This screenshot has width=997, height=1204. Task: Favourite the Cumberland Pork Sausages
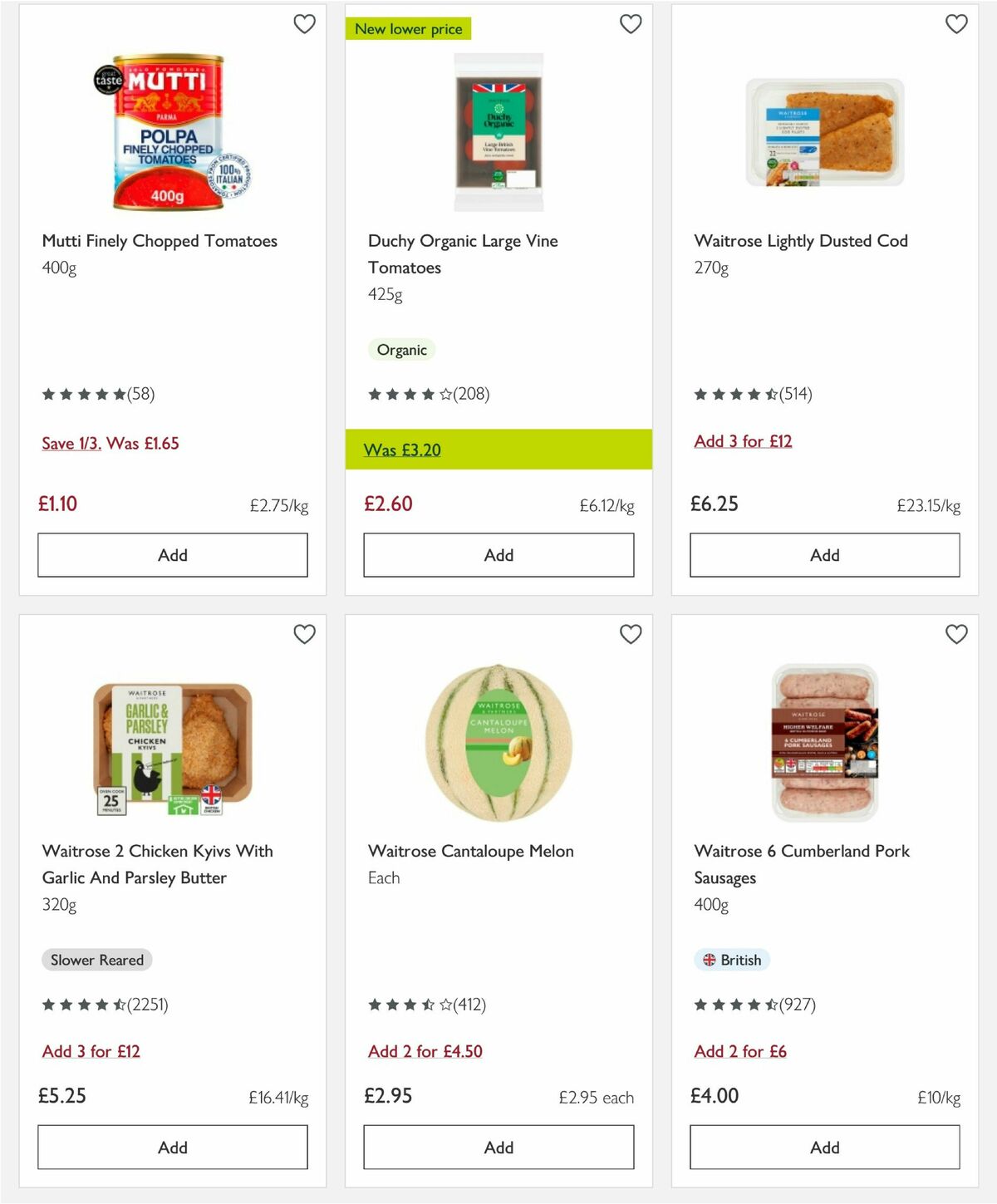pos(956,634)
